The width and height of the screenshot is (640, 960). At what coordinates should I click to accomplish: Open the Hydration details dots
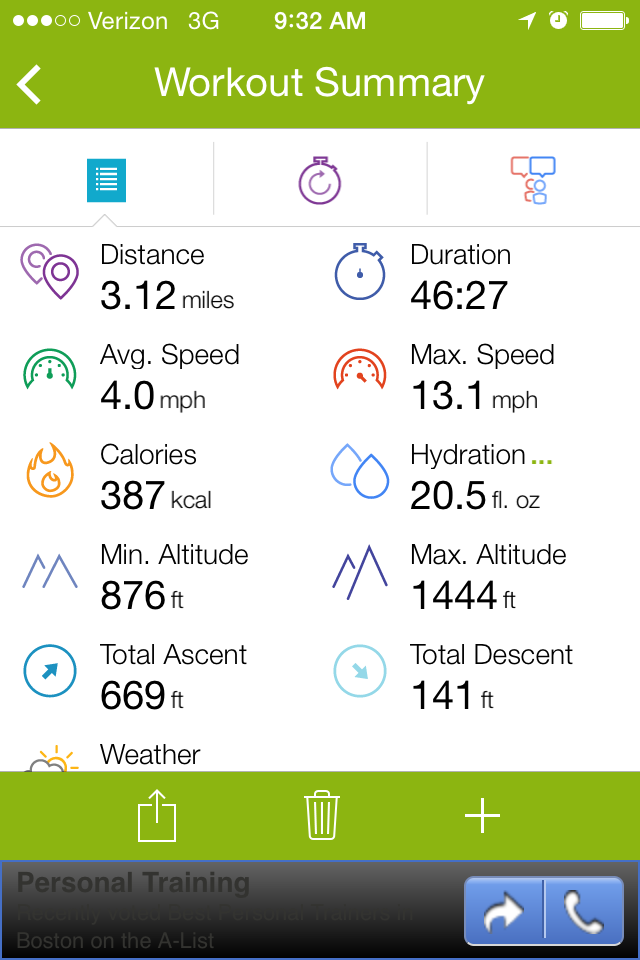541,461
